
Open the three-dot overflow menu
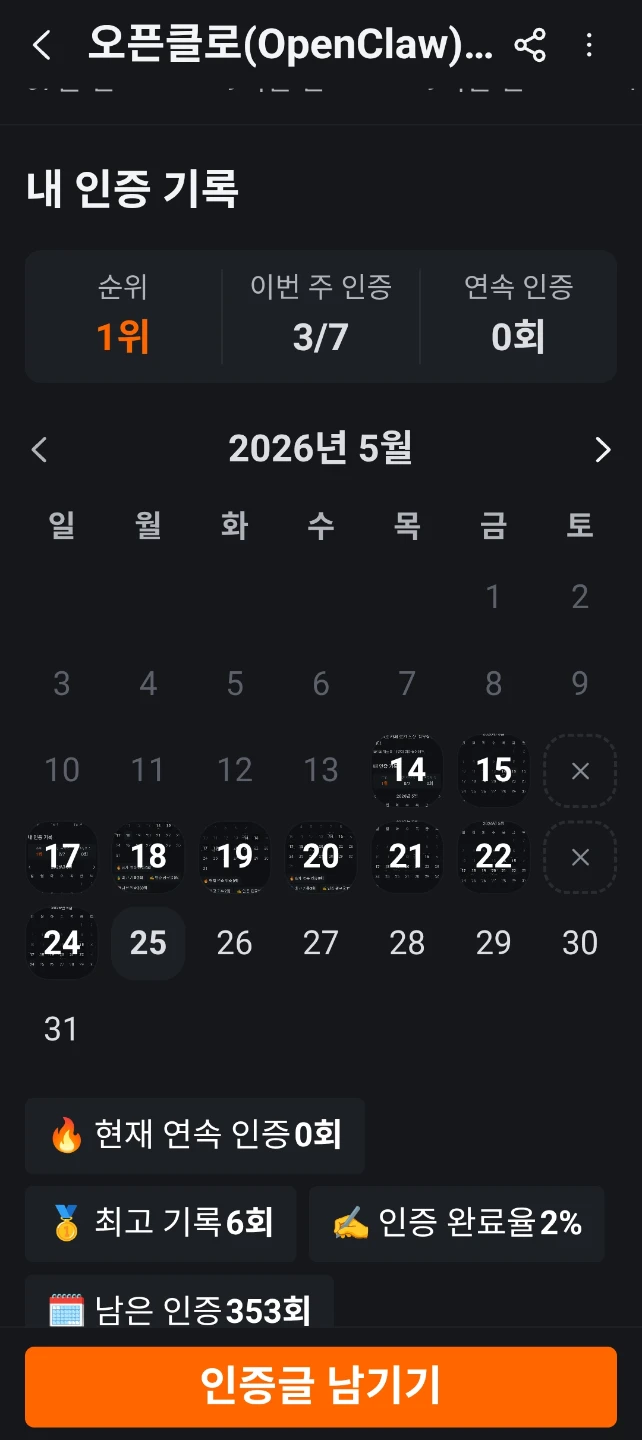(589, 45)
